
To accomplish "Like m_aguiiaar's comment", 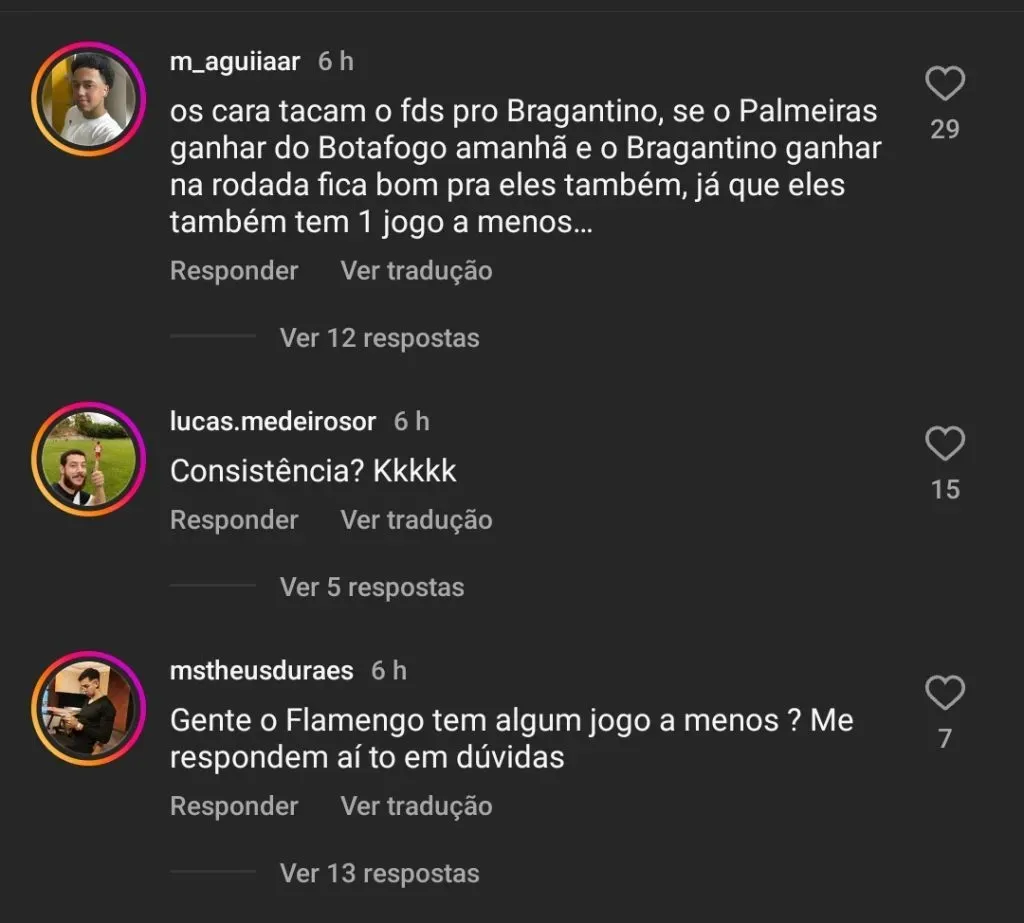I will point(944,85).
